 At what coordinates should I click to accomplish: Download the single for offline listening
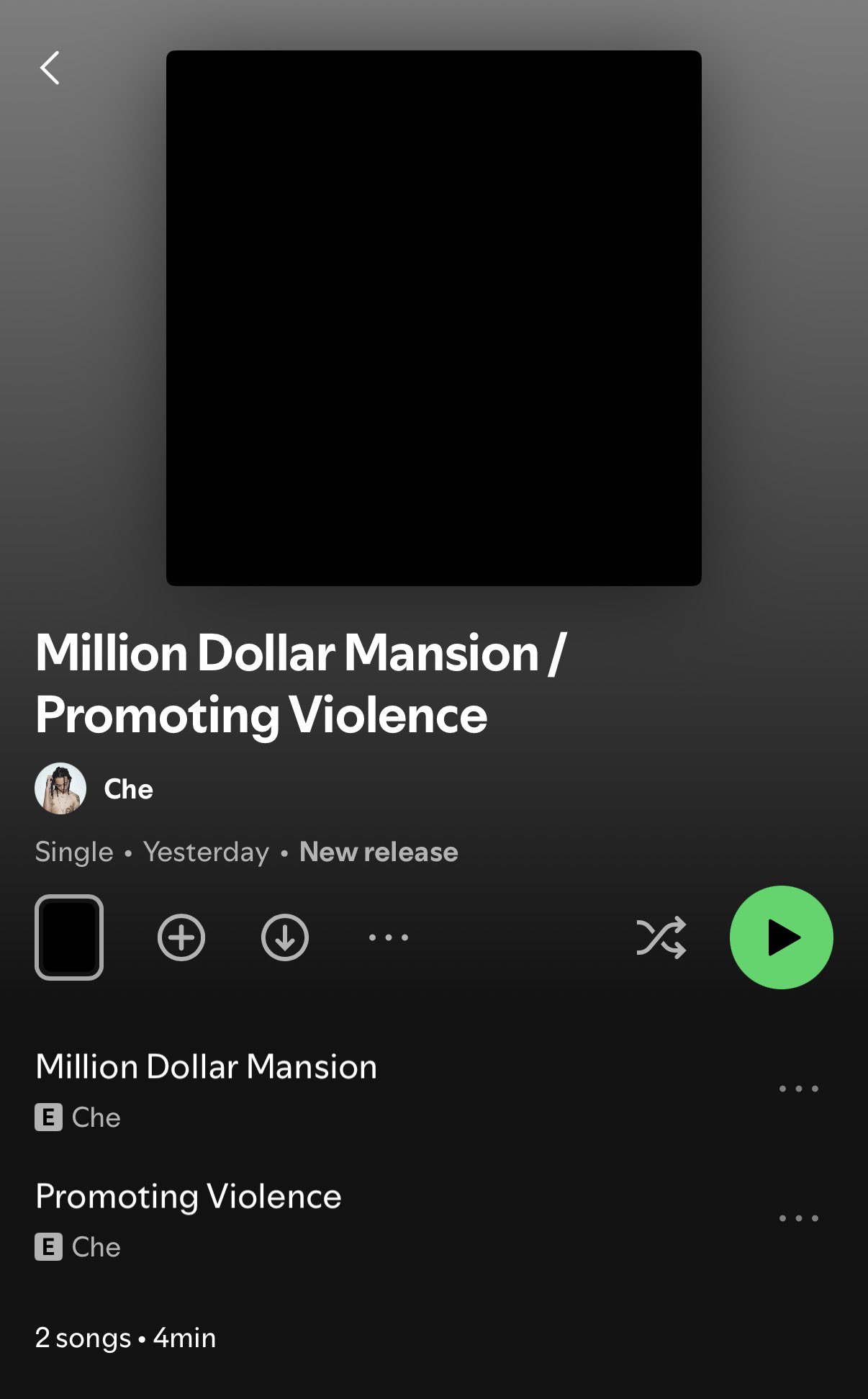point(285,937)
